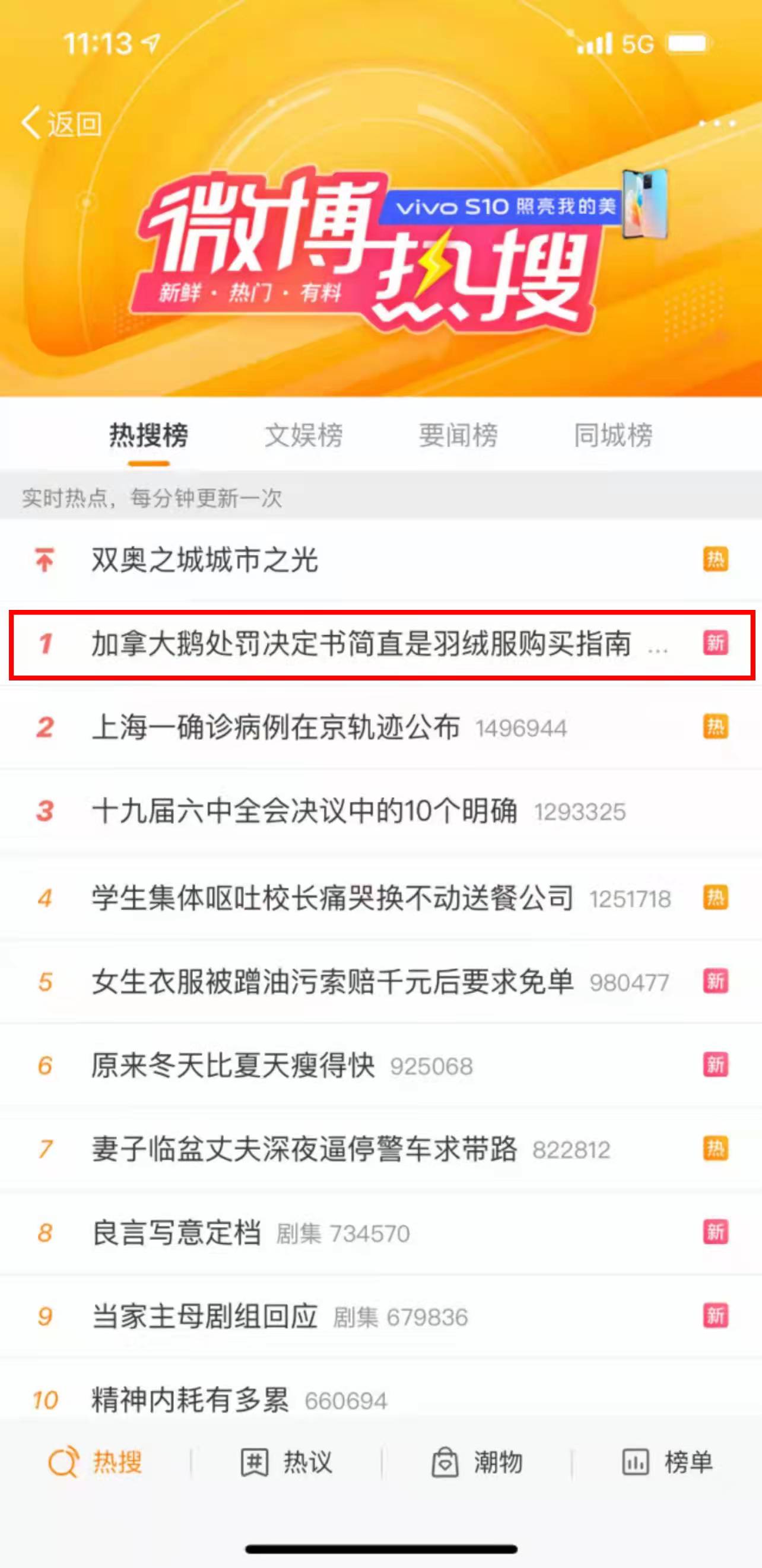
Task: Go back with the 返回 arrow
Action: click(x=61, y=123)
